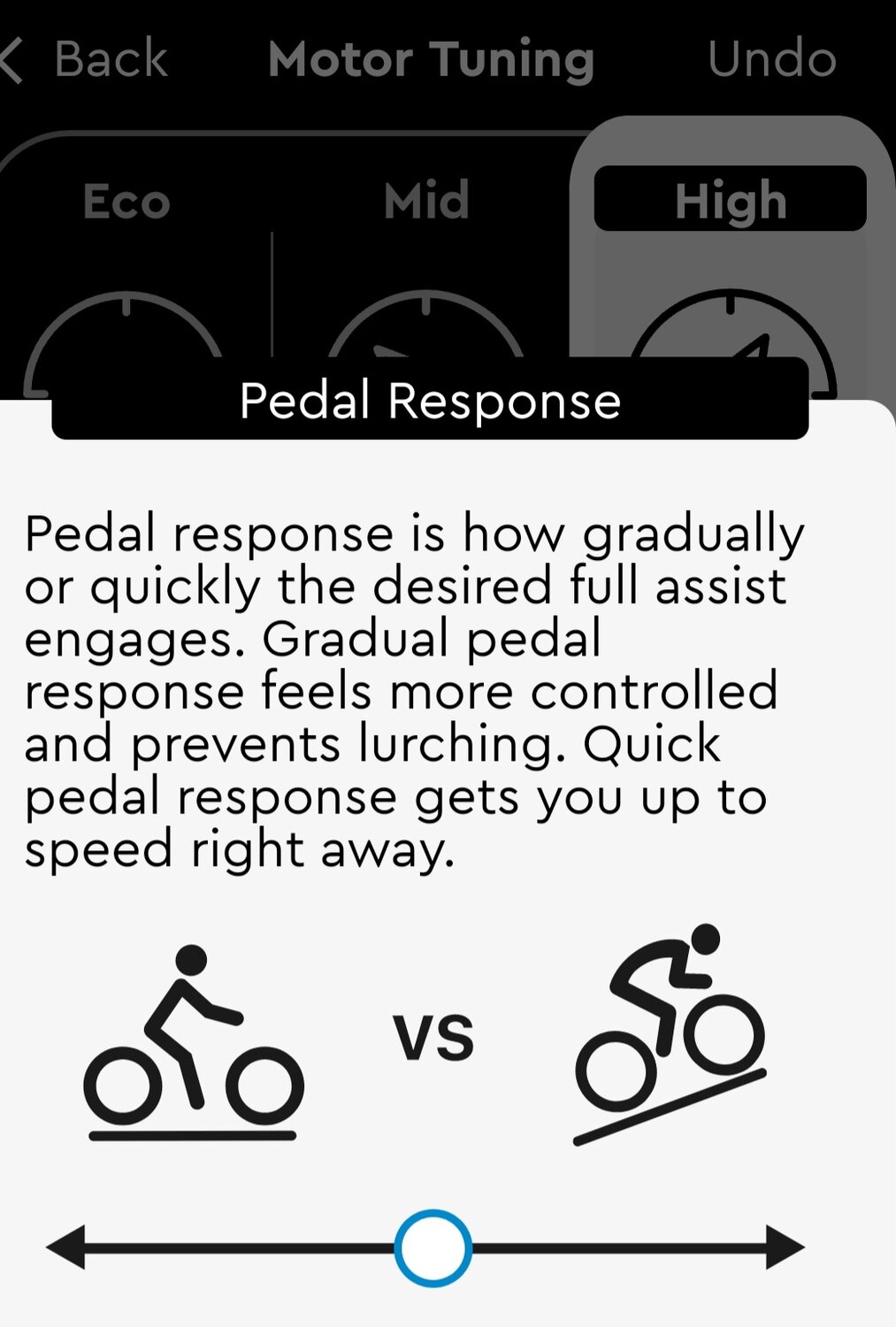The height and width of the screenshot is (1327, 896).
Task: Tap the pedal response slider handle
Action: 433,1247
